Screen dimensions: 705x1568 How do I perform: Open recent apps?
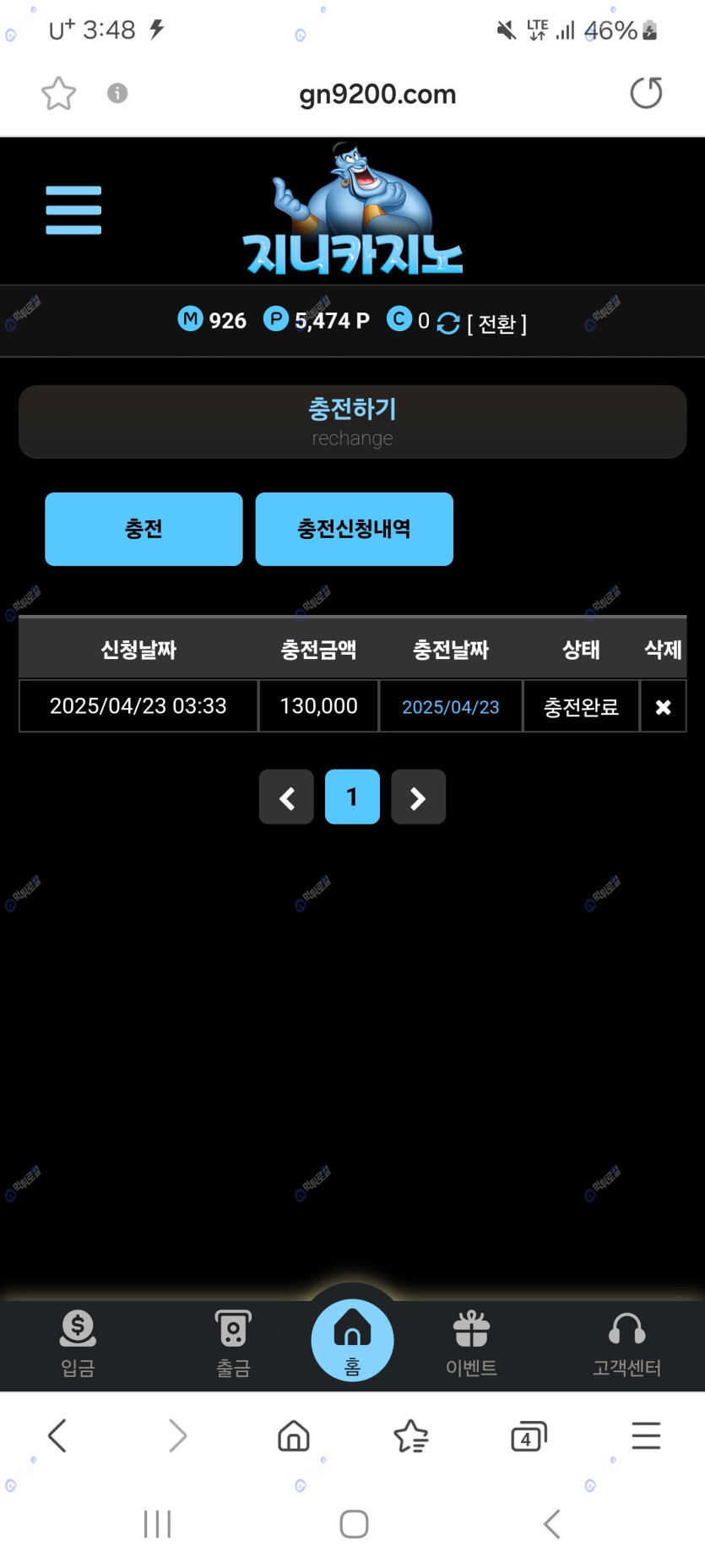click(157, 1524)
